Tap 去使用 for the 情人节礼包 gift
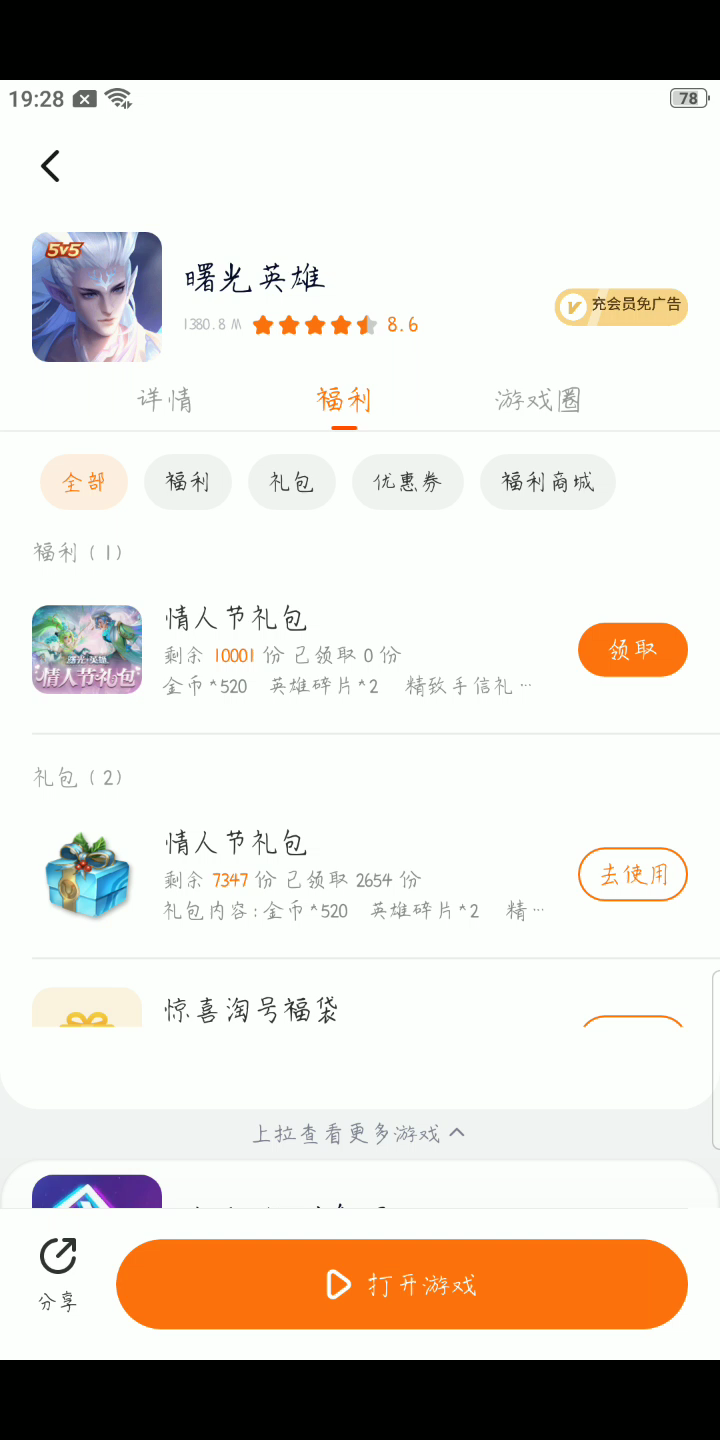The image size is (720, 1440). 632,874
